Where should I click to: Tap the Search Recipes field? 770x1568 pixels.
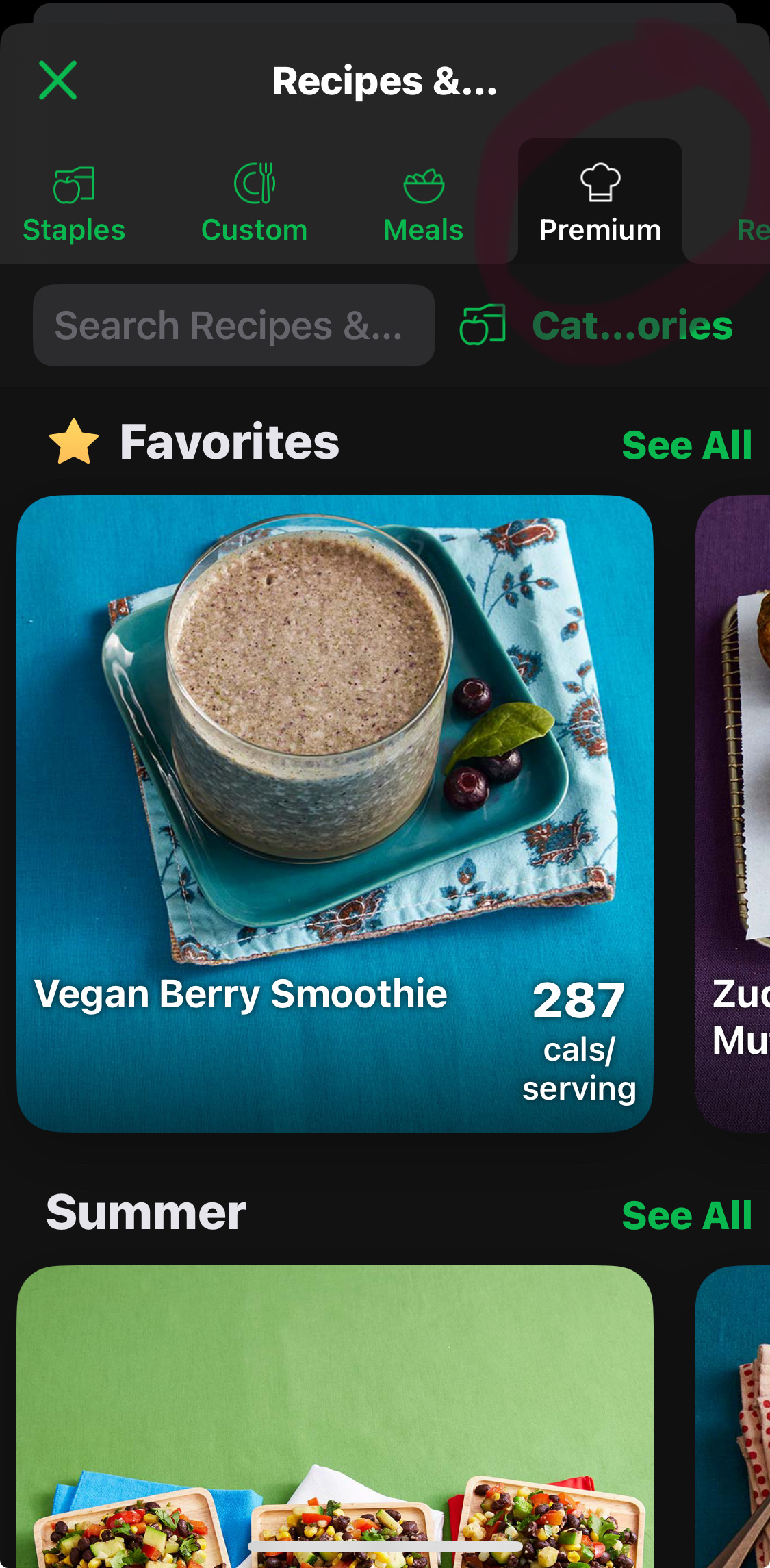pyautogui.click(x=233, y=325)
